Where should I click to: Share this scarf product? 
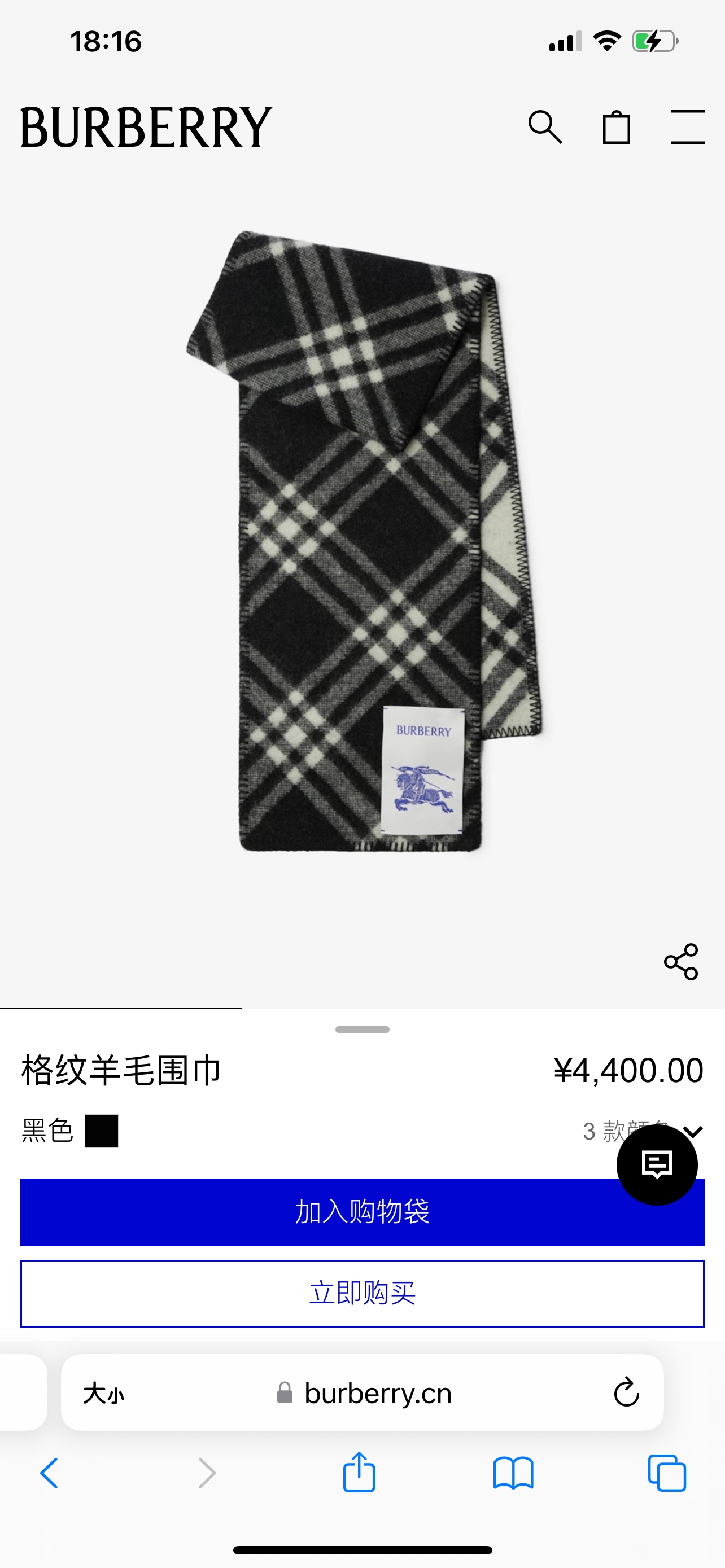click(680, 962)
